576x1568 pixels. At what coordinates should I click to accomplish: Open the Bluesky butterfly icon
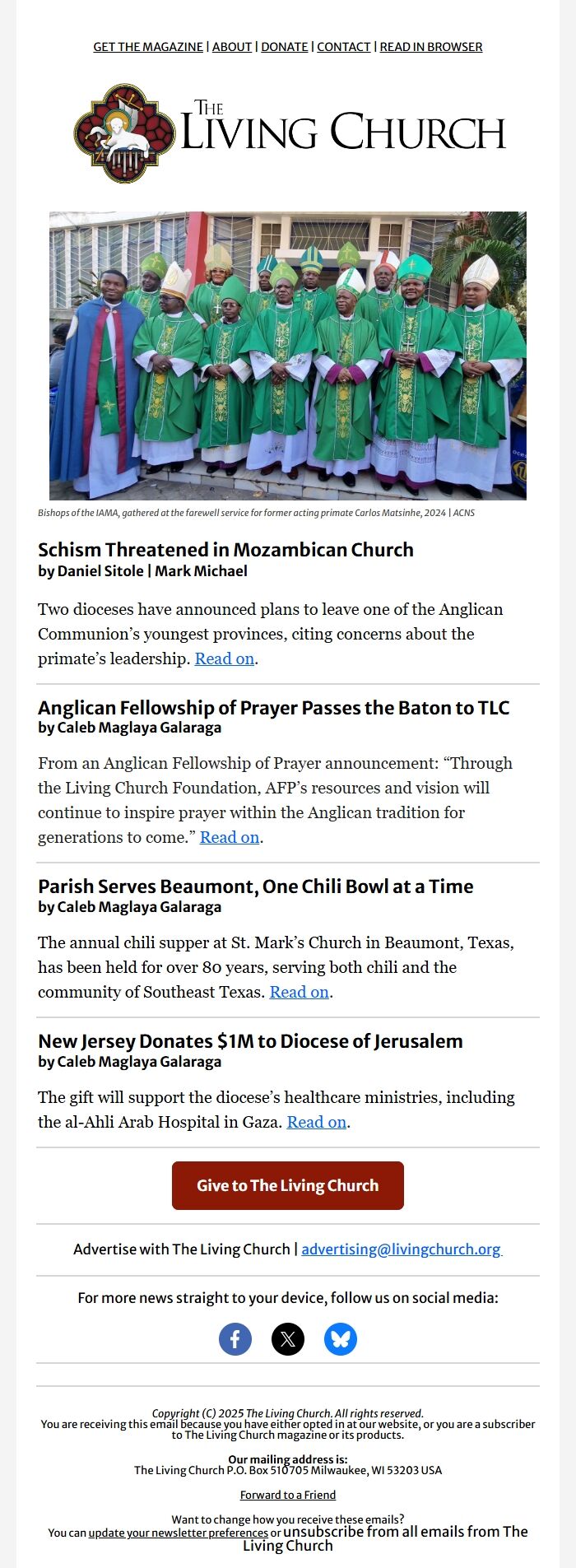(341, 1339)
